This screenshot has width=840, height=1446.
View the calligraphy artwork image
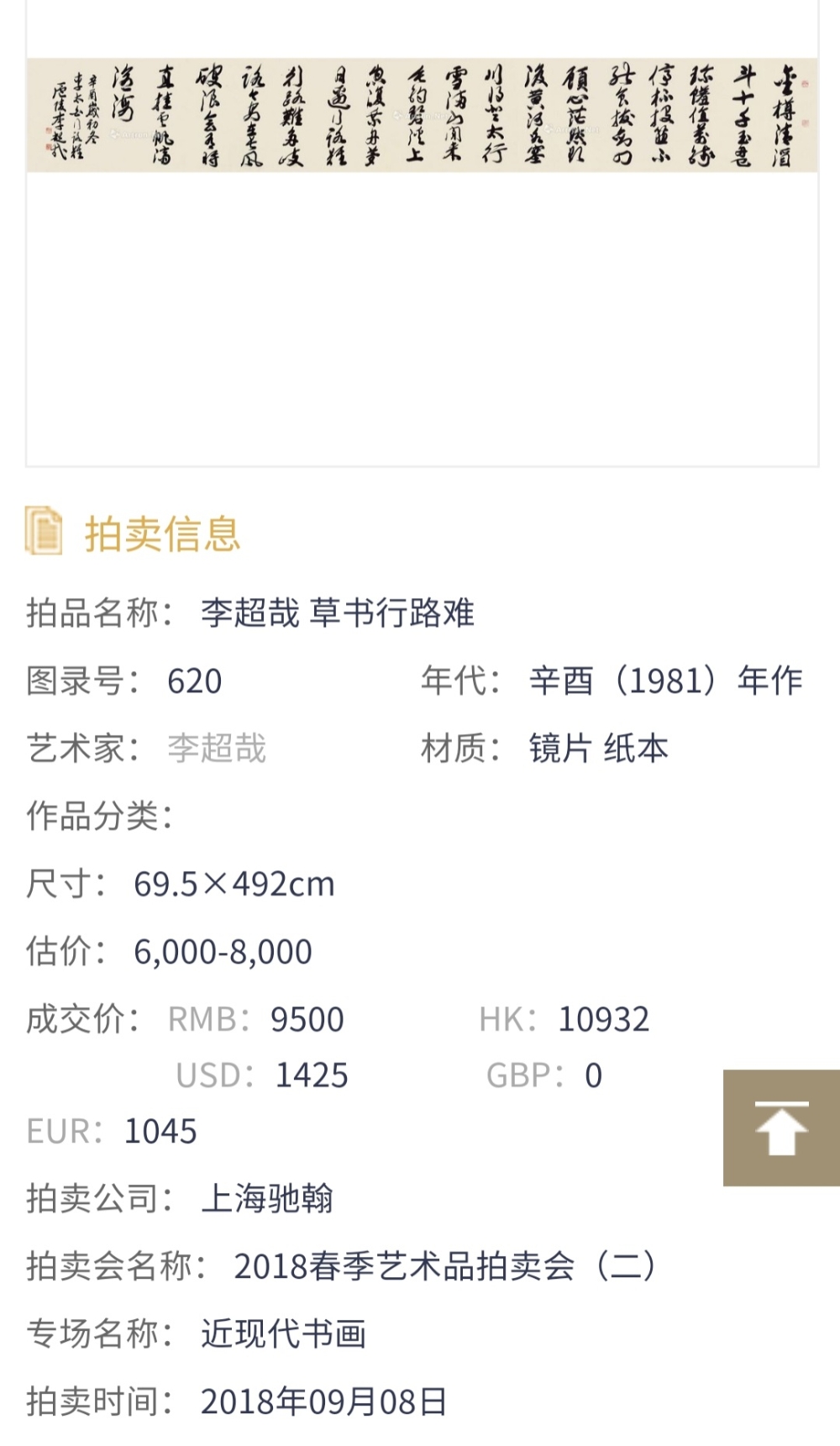[422, 115]
